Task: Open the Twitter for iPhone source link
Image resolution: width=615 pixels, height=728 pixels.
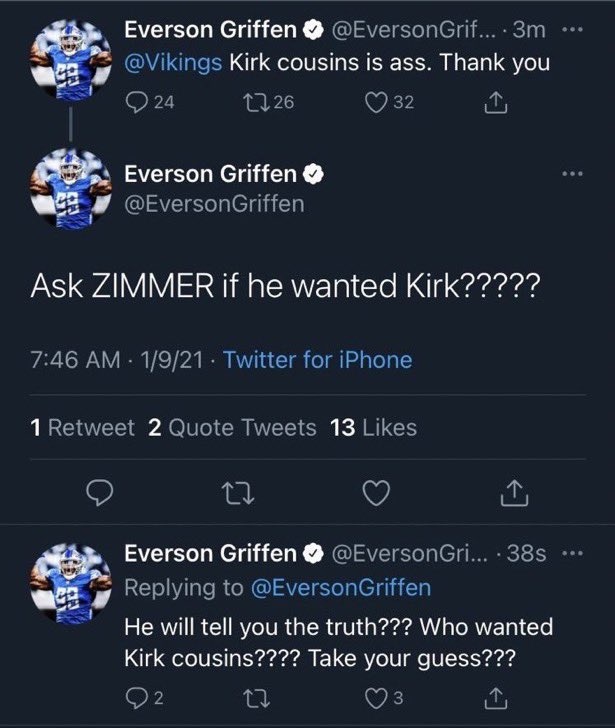Action: tap(317, 360)
